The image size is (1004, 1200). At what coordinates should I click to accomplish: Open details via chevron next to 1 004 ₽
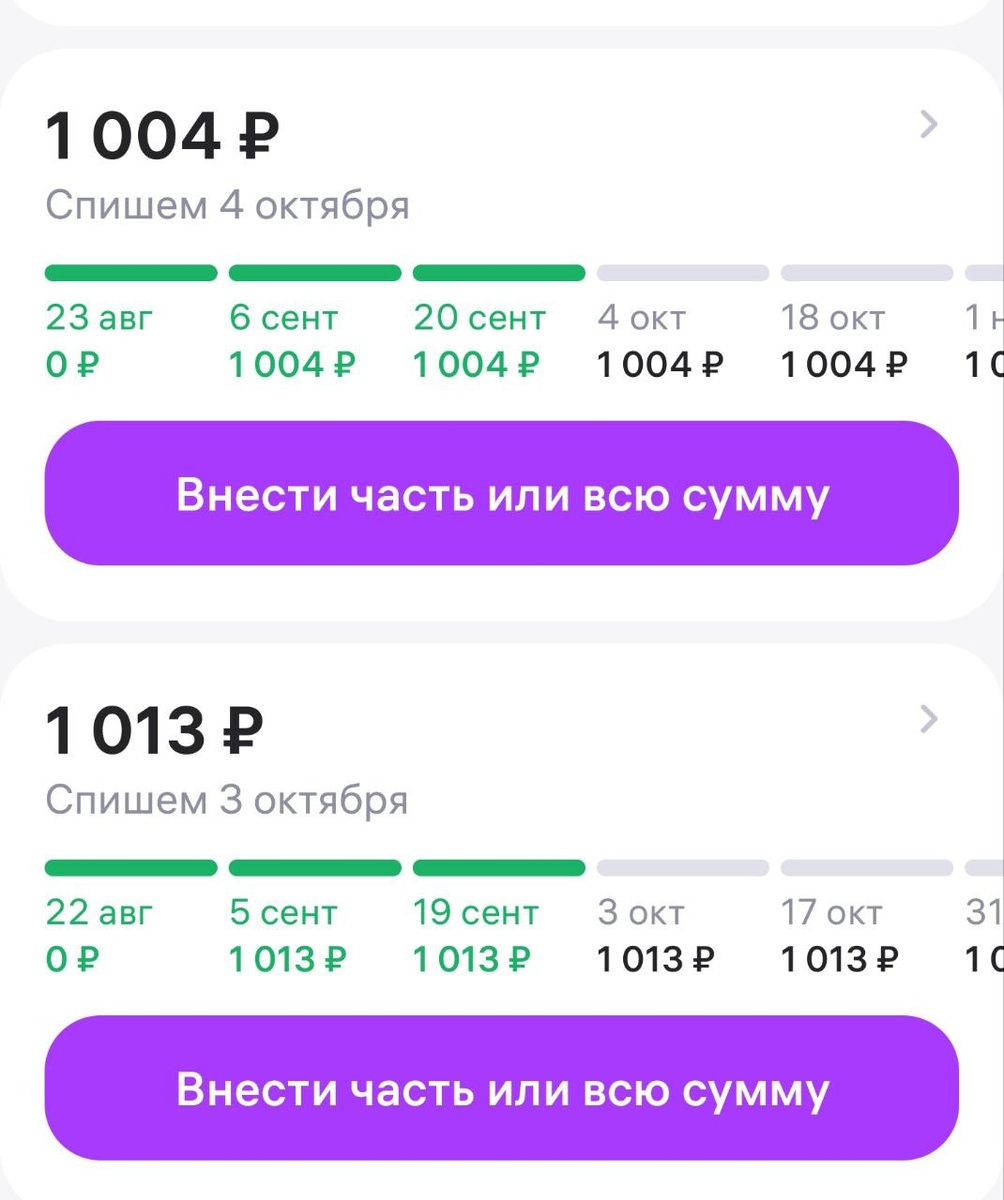[929, 124]
